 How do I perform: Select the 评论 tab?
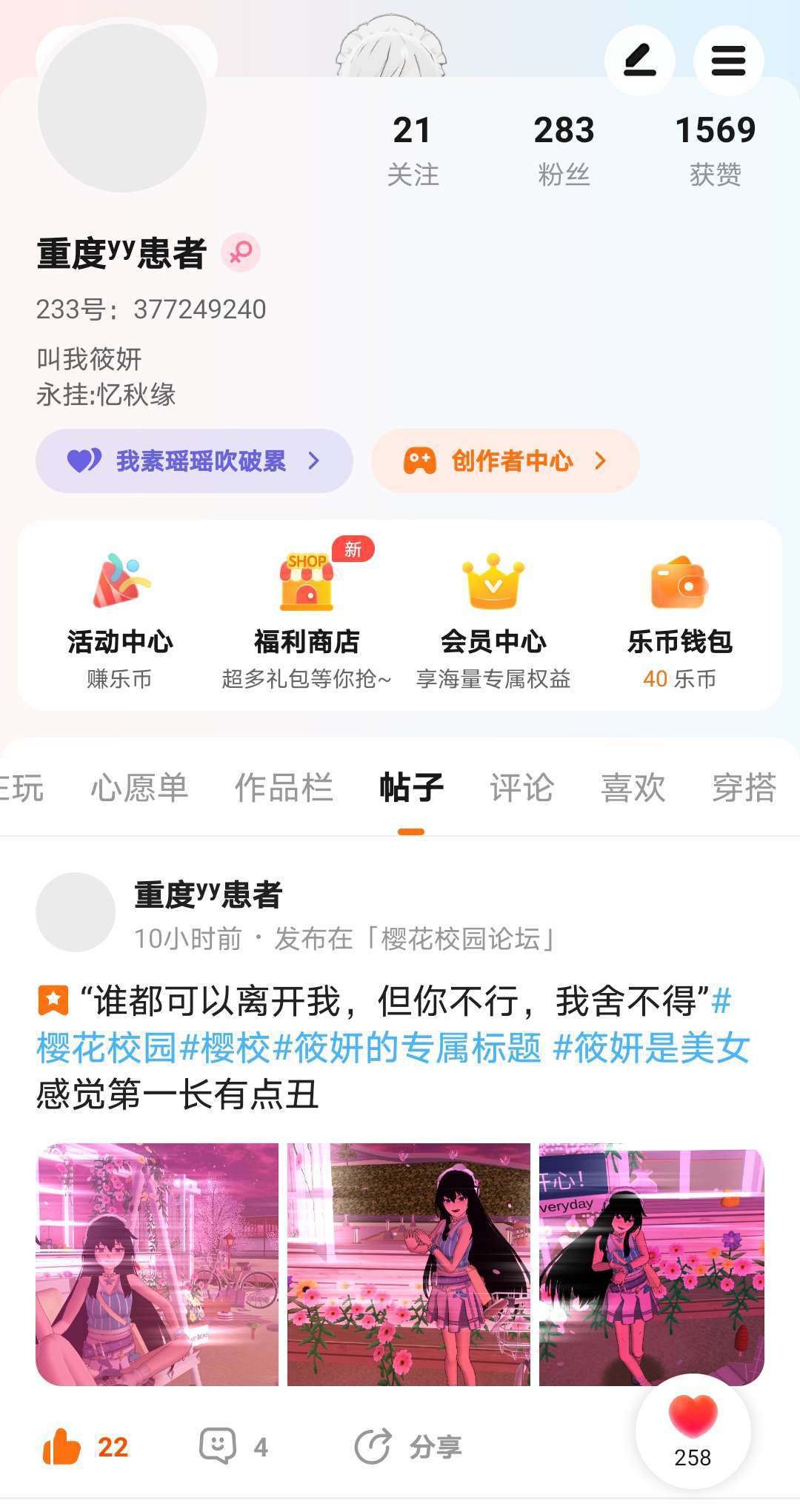coord(521,787)
